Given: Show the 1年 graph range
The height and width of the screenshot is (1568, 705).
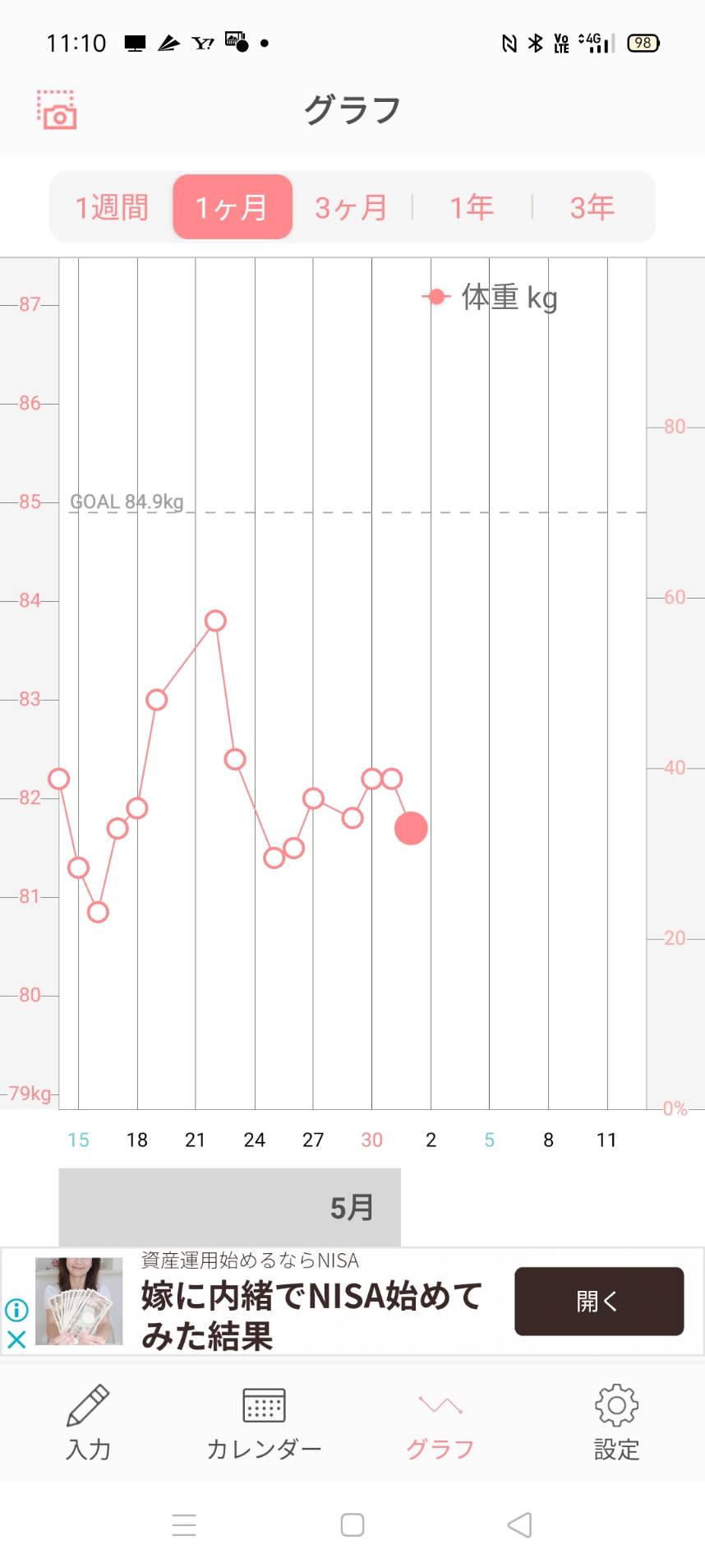Looking at the screenshot, I should (472, 207).
